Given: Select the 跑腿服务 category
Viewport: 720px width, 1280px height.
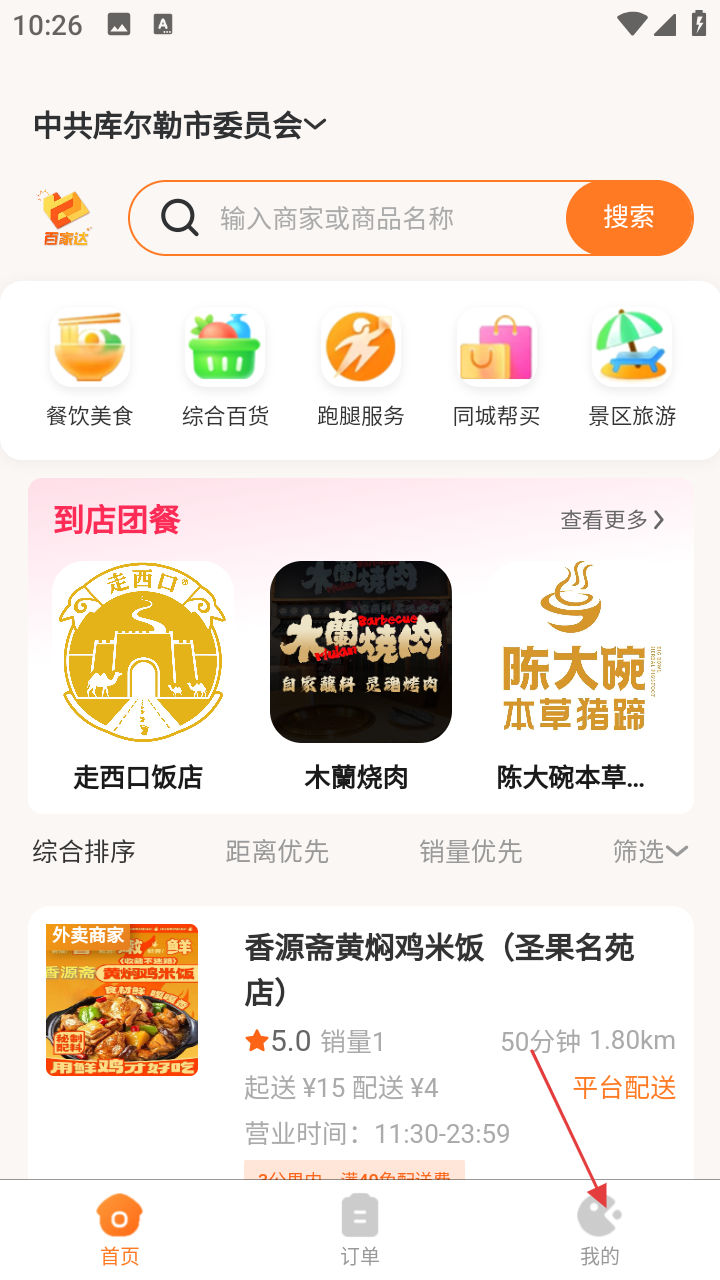Looking at the screenshot, I should [361, 367].
